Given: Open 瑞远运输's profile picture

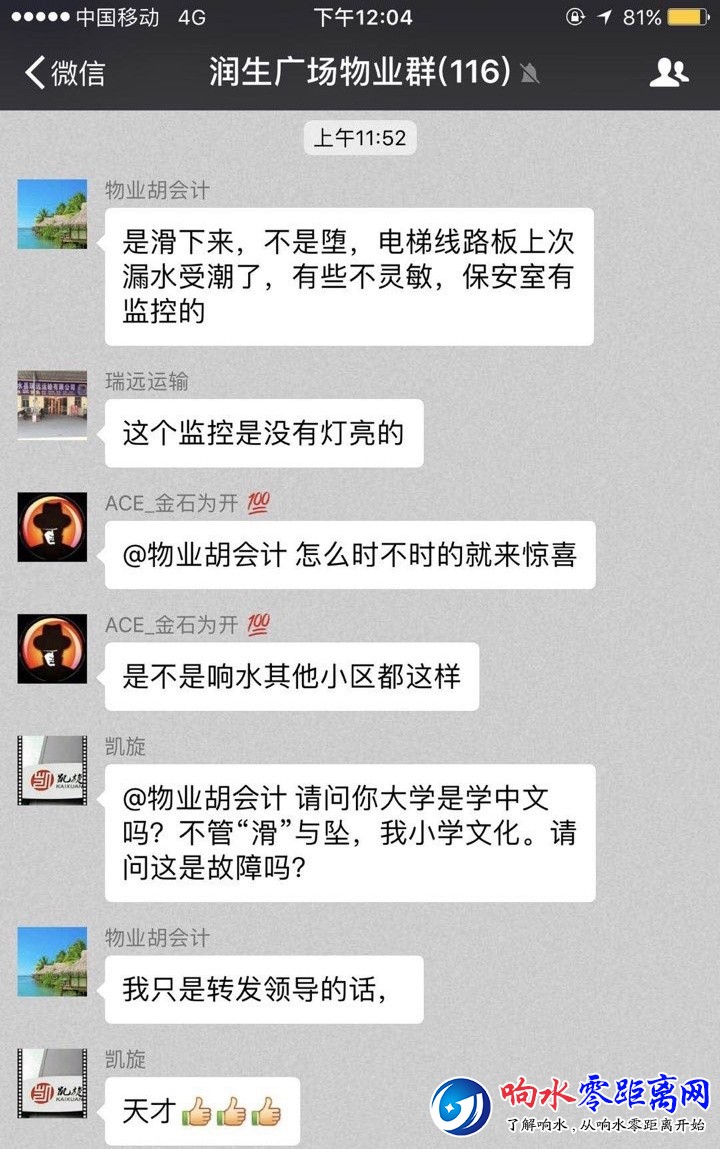Looking at the screenshot, I should (52, 406).
